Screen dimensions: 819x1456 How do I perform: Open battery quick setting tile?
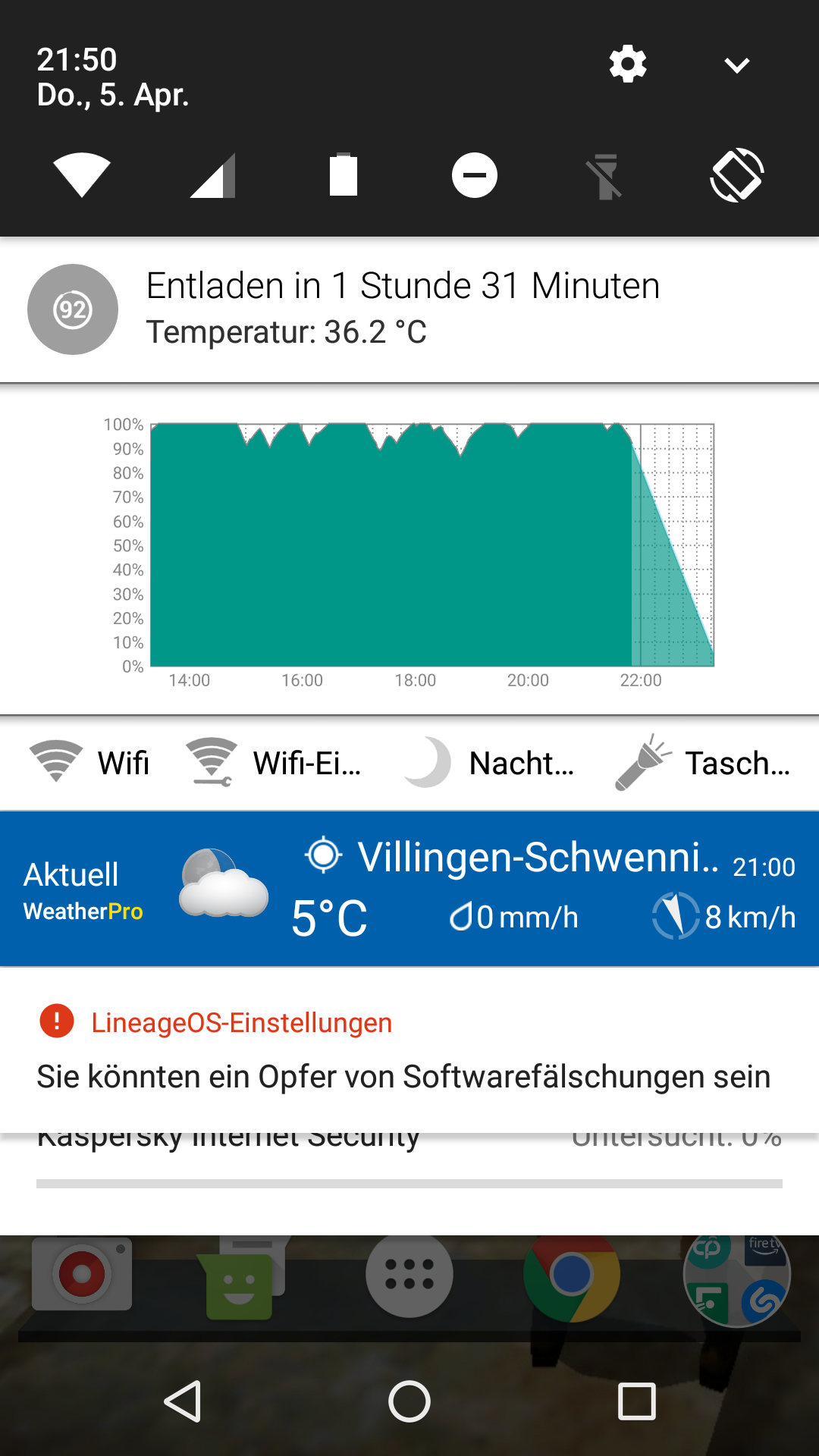click(344, 175)
